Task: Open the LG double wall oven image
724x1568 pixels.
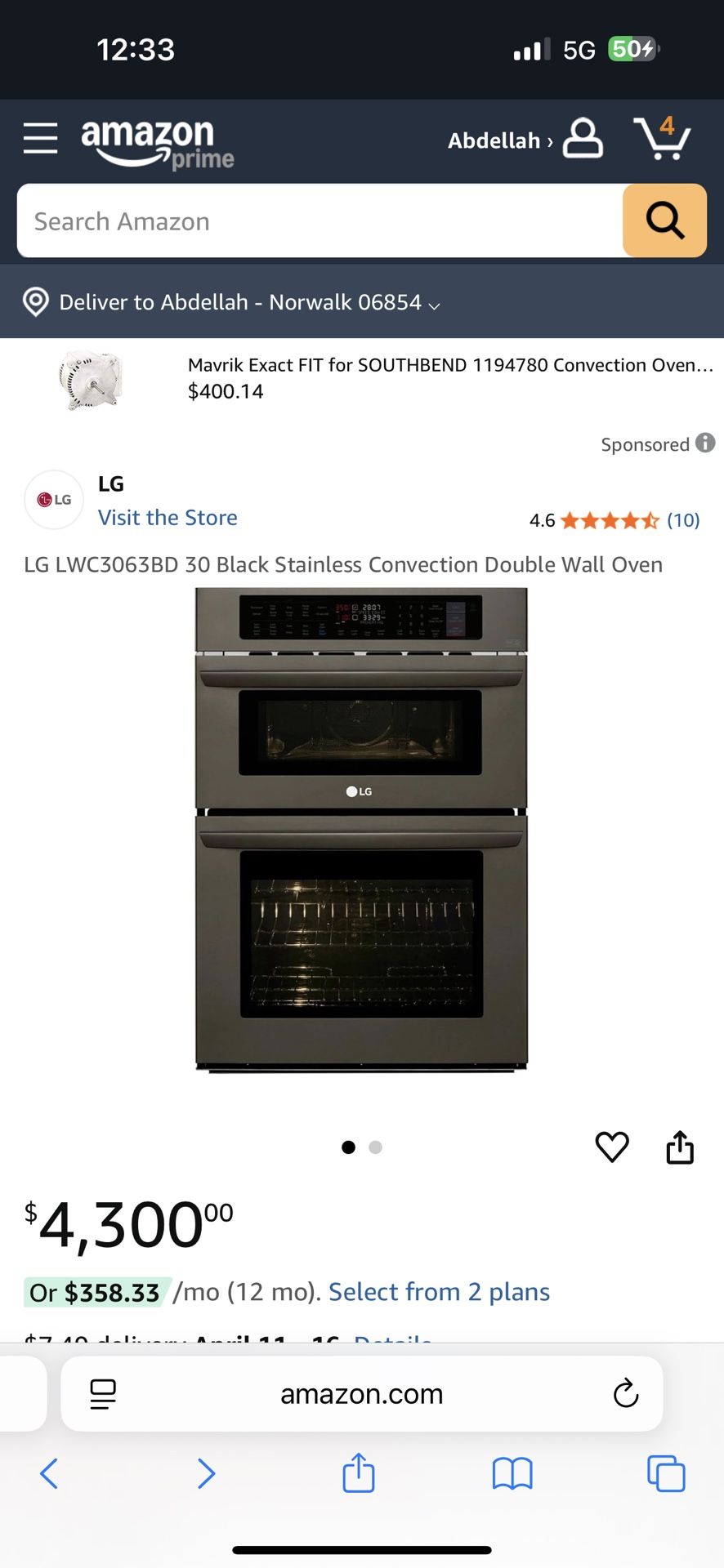Action: 361,830
